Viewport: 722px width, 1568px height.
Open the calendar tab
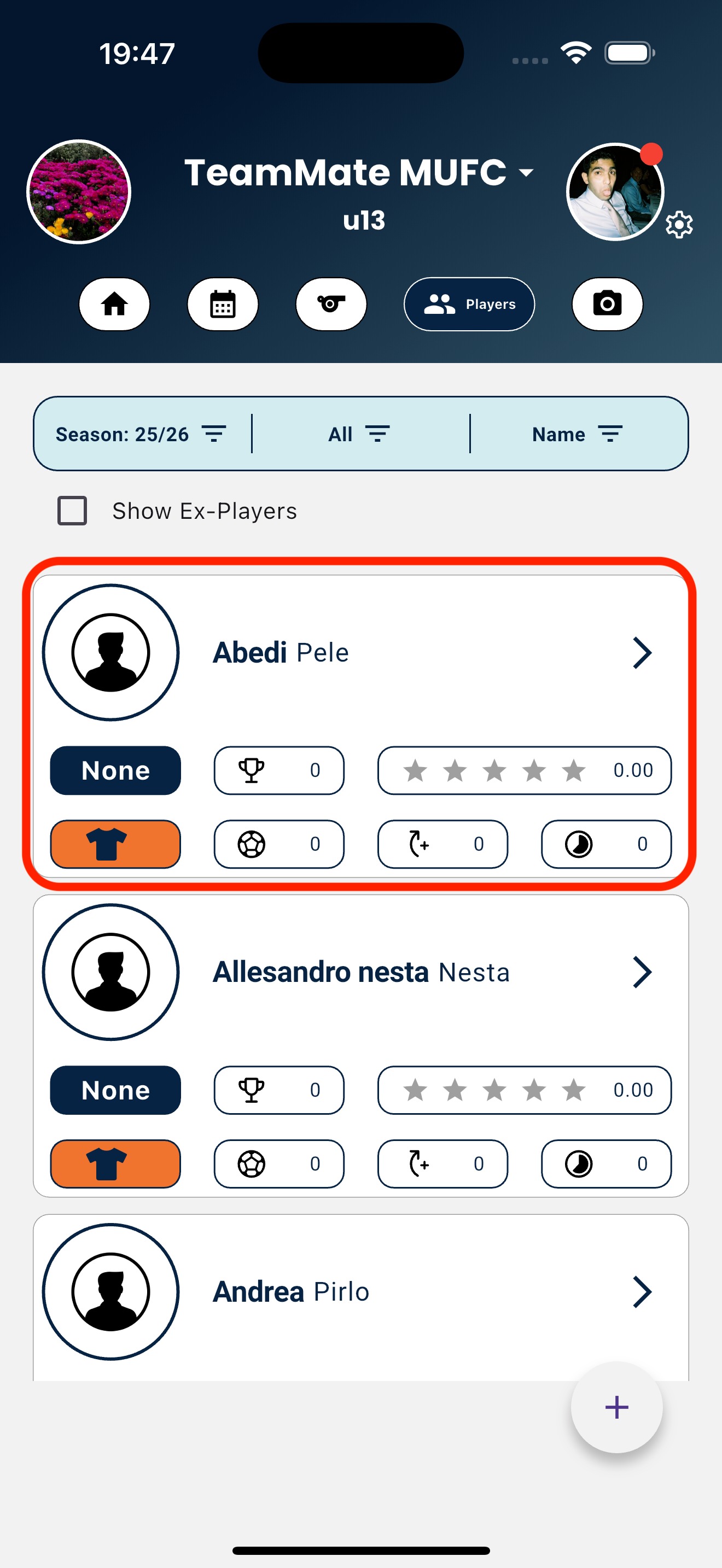coord(223,304)
